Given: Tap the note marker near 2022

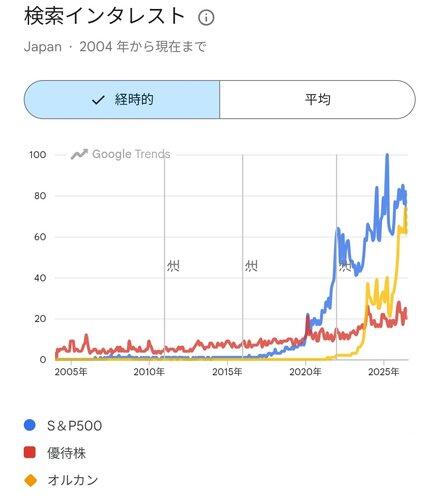Looking at the screenshot, I should pyautogui.click(x=345, y=266).
